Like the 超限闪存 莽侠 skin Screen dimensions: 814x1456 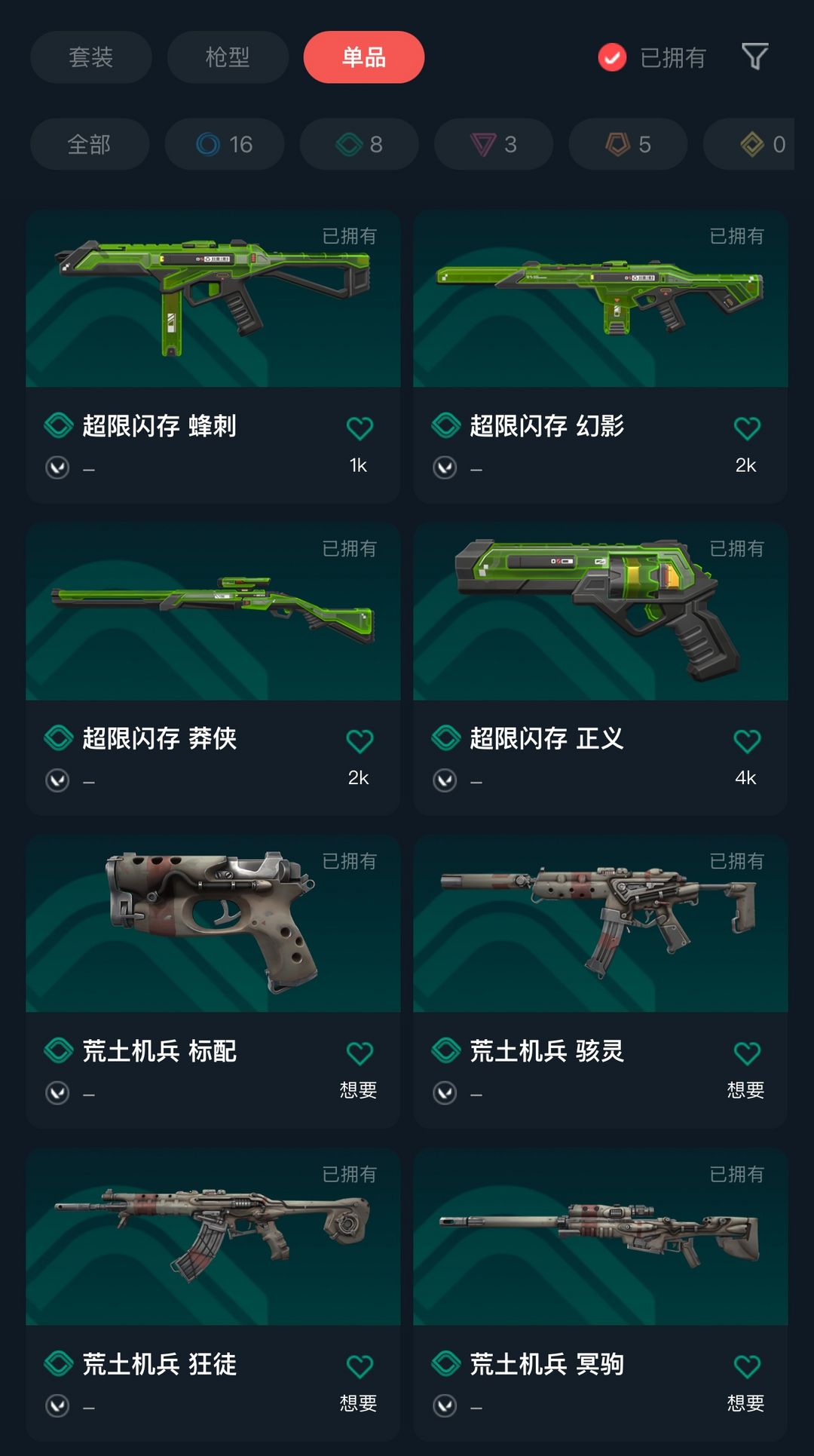coord(360,741)
